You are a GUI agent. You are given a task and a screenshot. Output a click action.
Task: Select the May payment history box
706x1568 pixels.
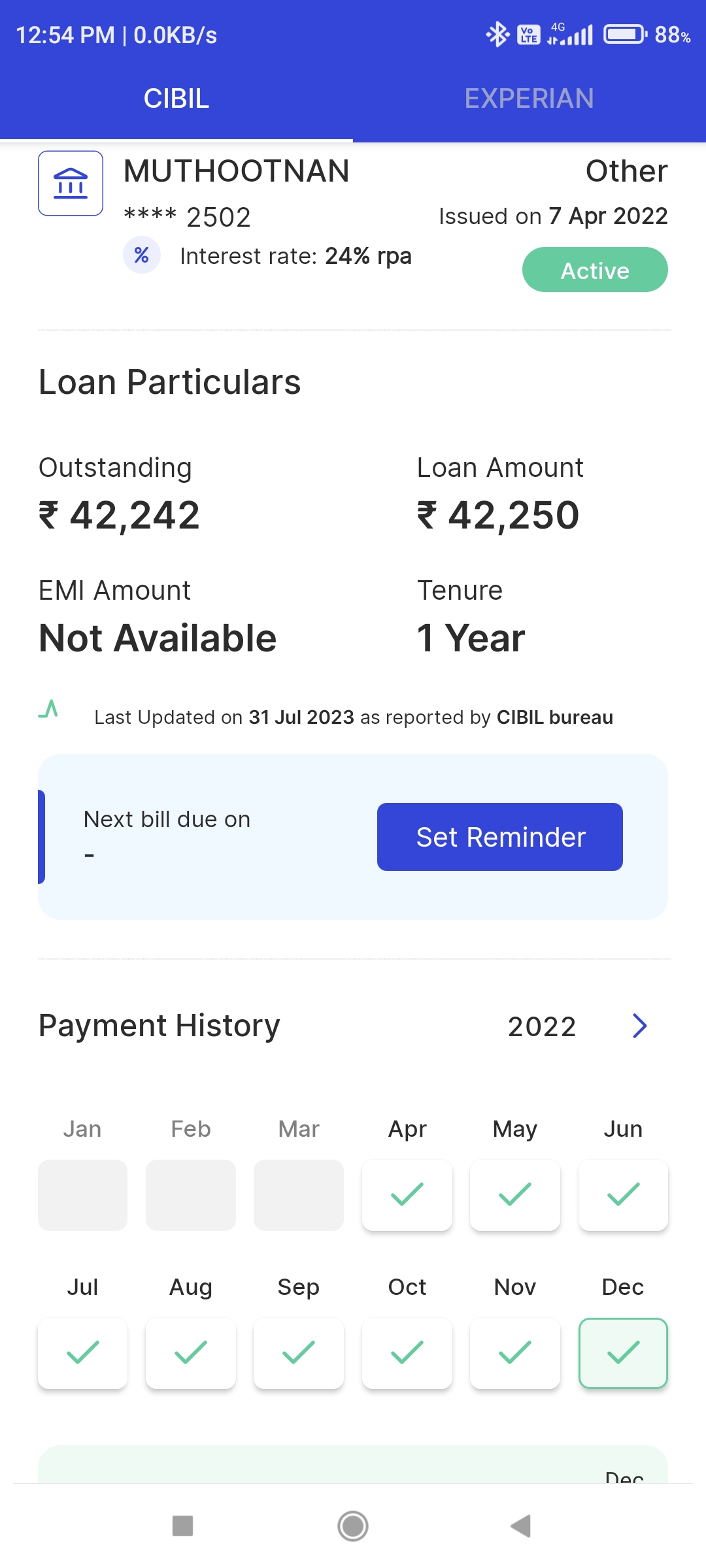[515, 1195]
